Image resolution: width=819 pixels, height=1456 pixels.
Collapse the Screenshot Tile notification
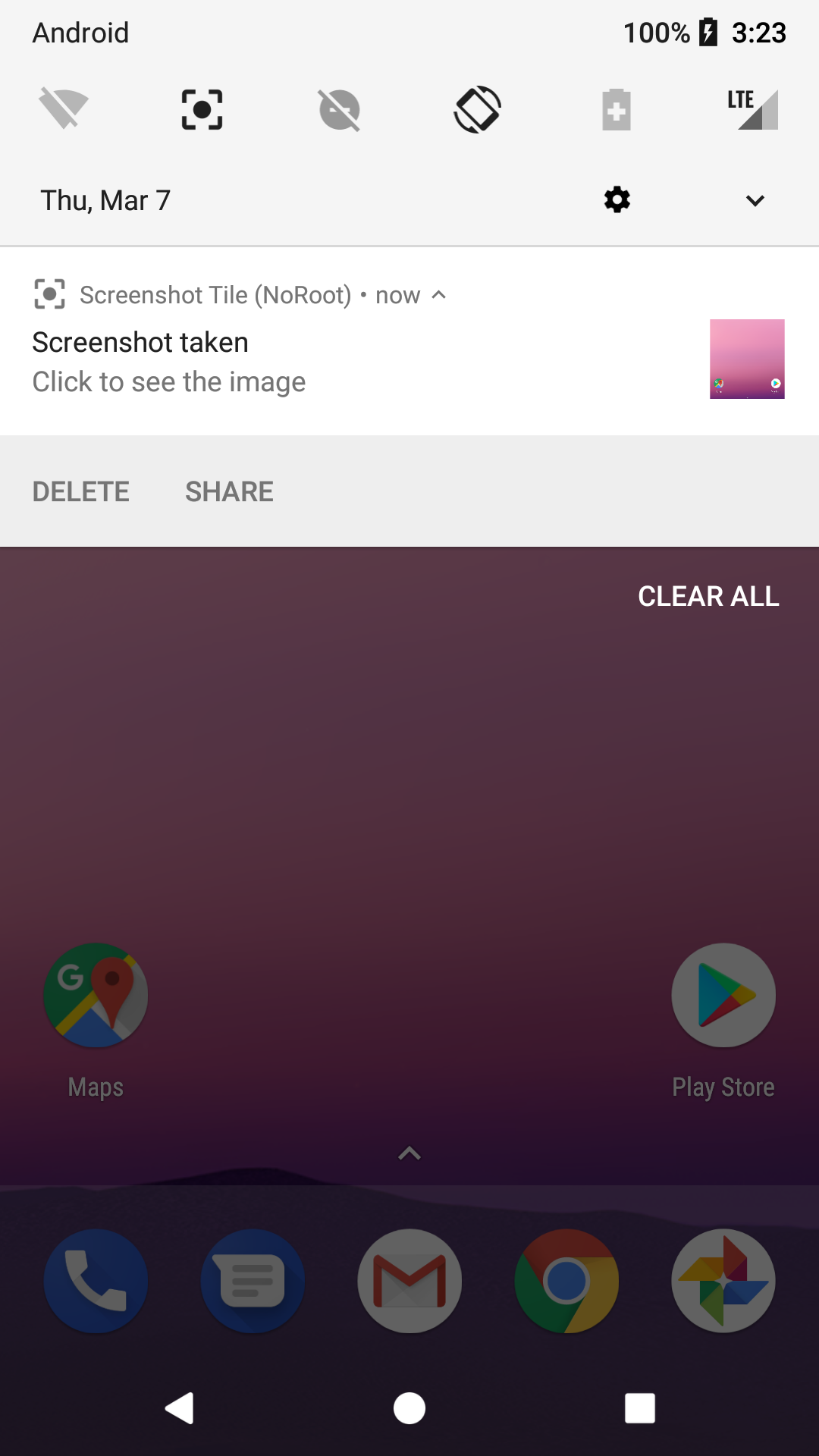click(x=439, y=295)
